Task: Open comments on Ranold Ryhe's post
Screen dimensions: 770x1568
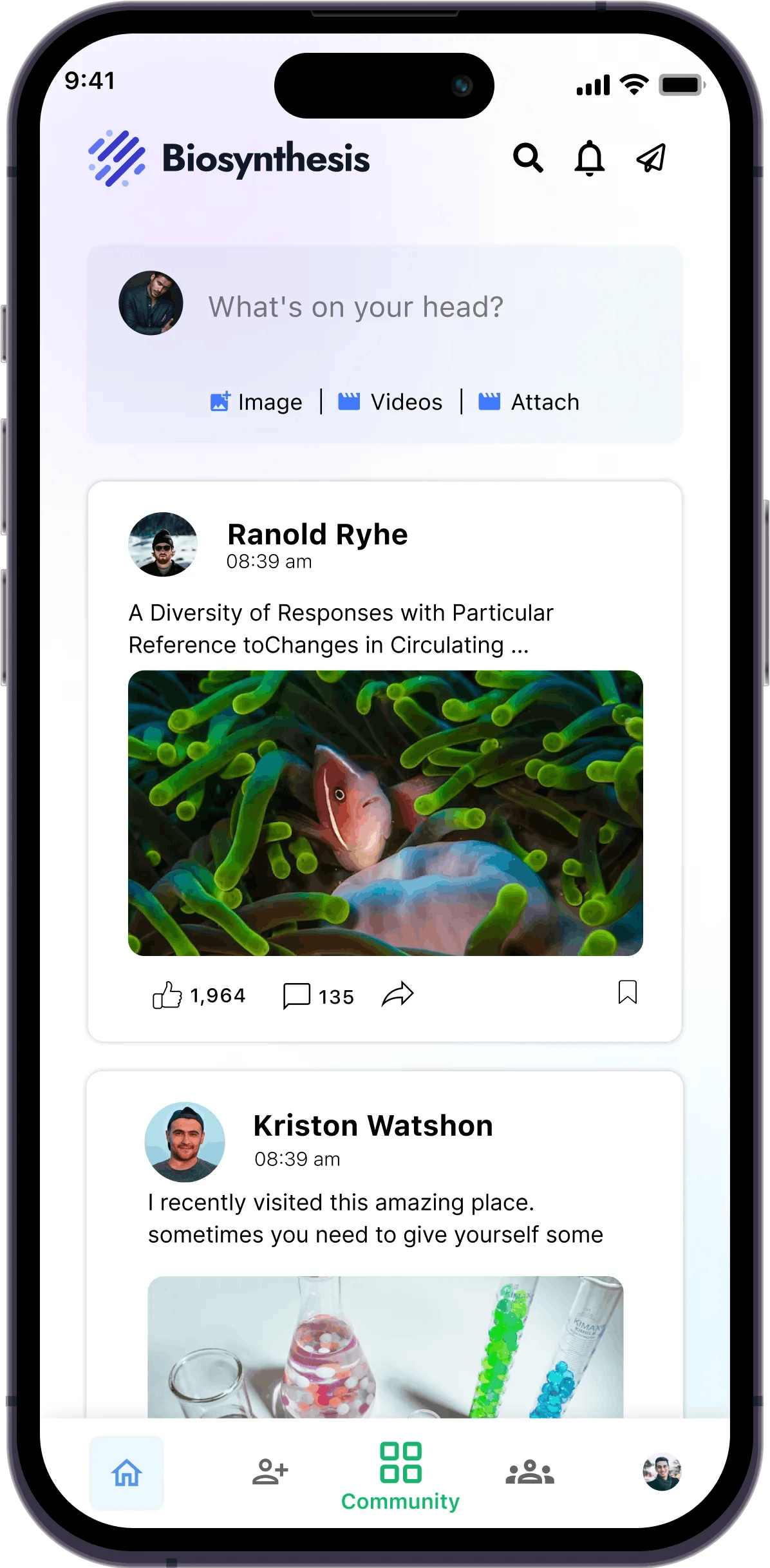Action: [x=297, y=995]
